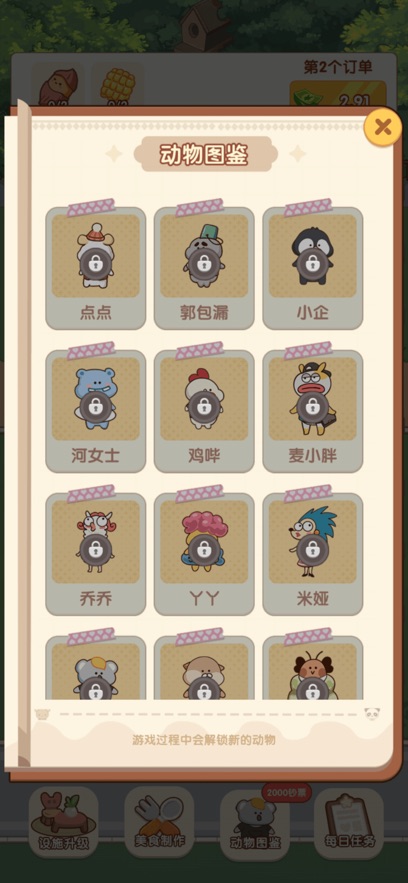Open the 鸡哔 chicken card
408x883 pixels.
click(x=204, y=411)
